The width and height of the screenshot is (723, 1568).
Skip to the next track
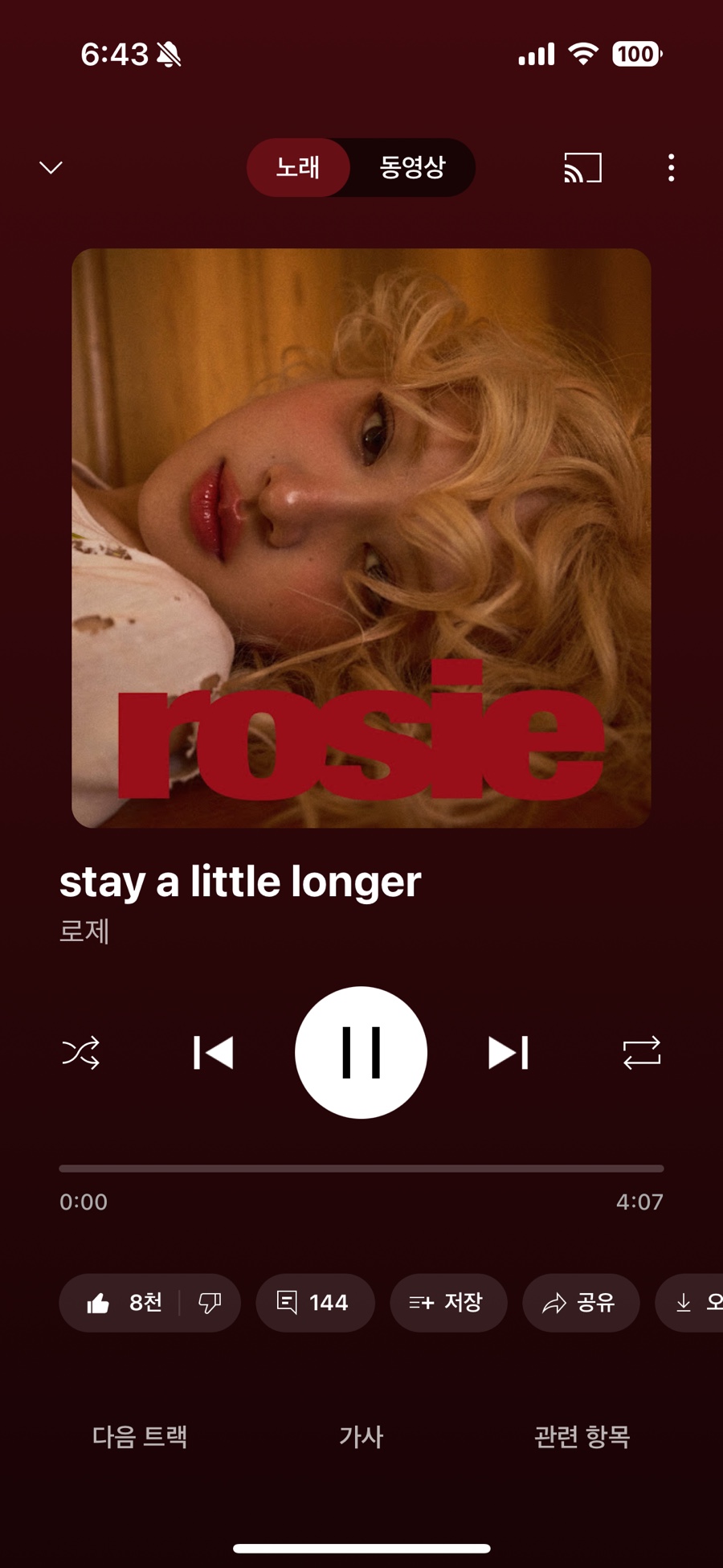(509, 1052)
